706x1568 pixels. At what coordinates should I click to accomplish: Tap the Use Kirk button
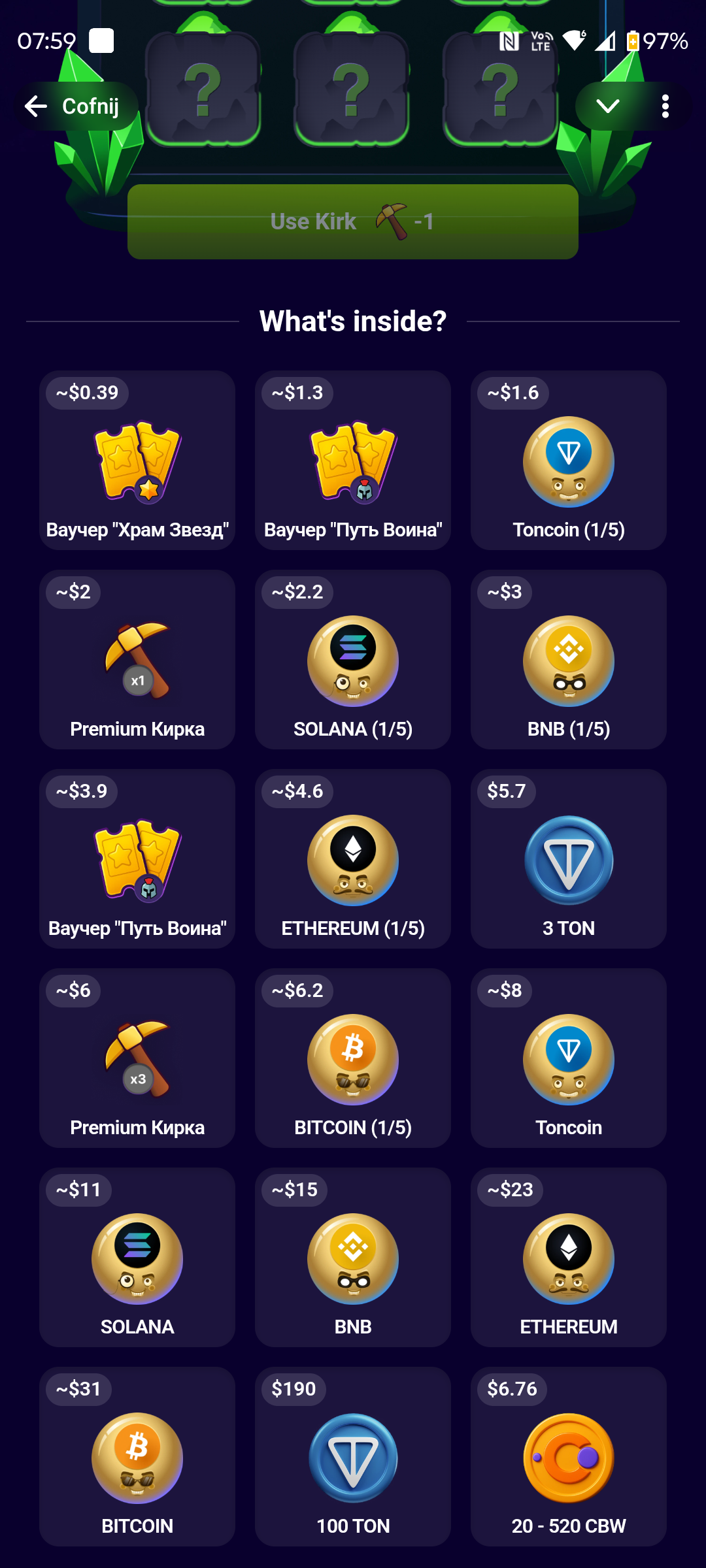353,221
